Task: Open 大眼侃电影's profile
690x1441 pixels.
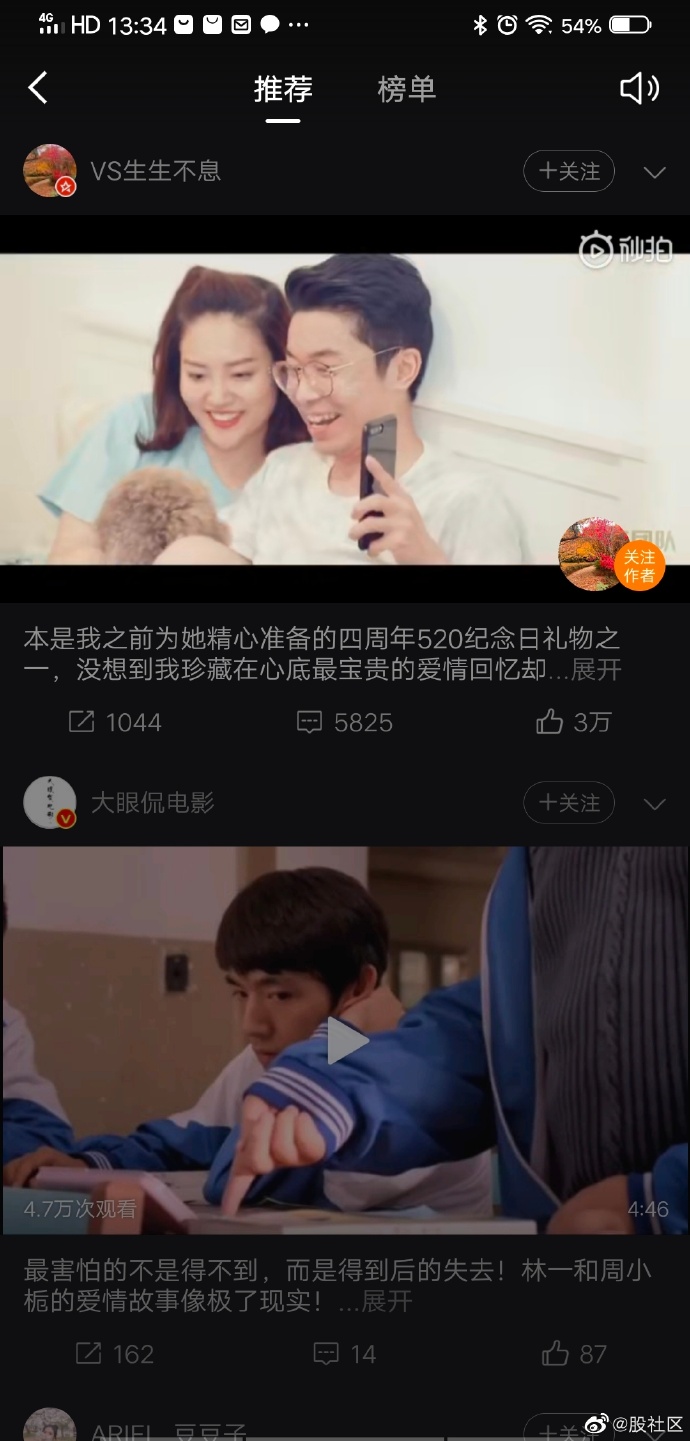Action: tap(50, 802)
